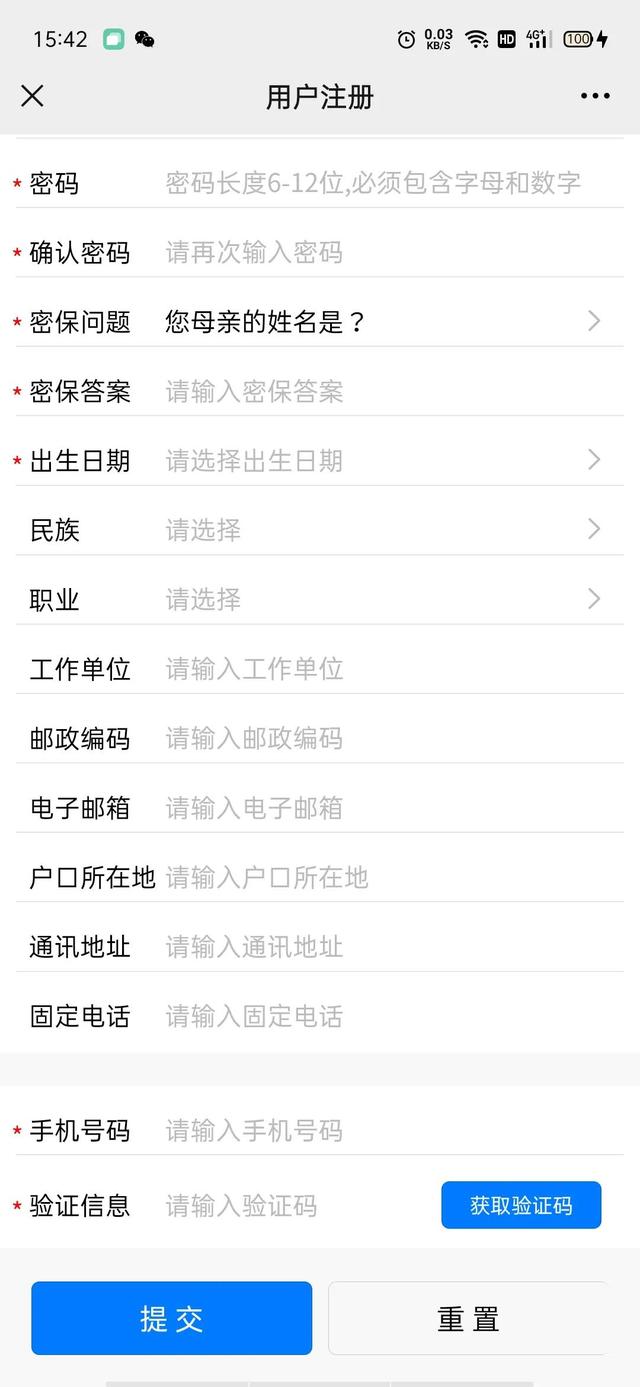Tap the 密码 password field
The height and width of the screenshot is (1387, 640).
pyautogui.click(x=394, y=183)
